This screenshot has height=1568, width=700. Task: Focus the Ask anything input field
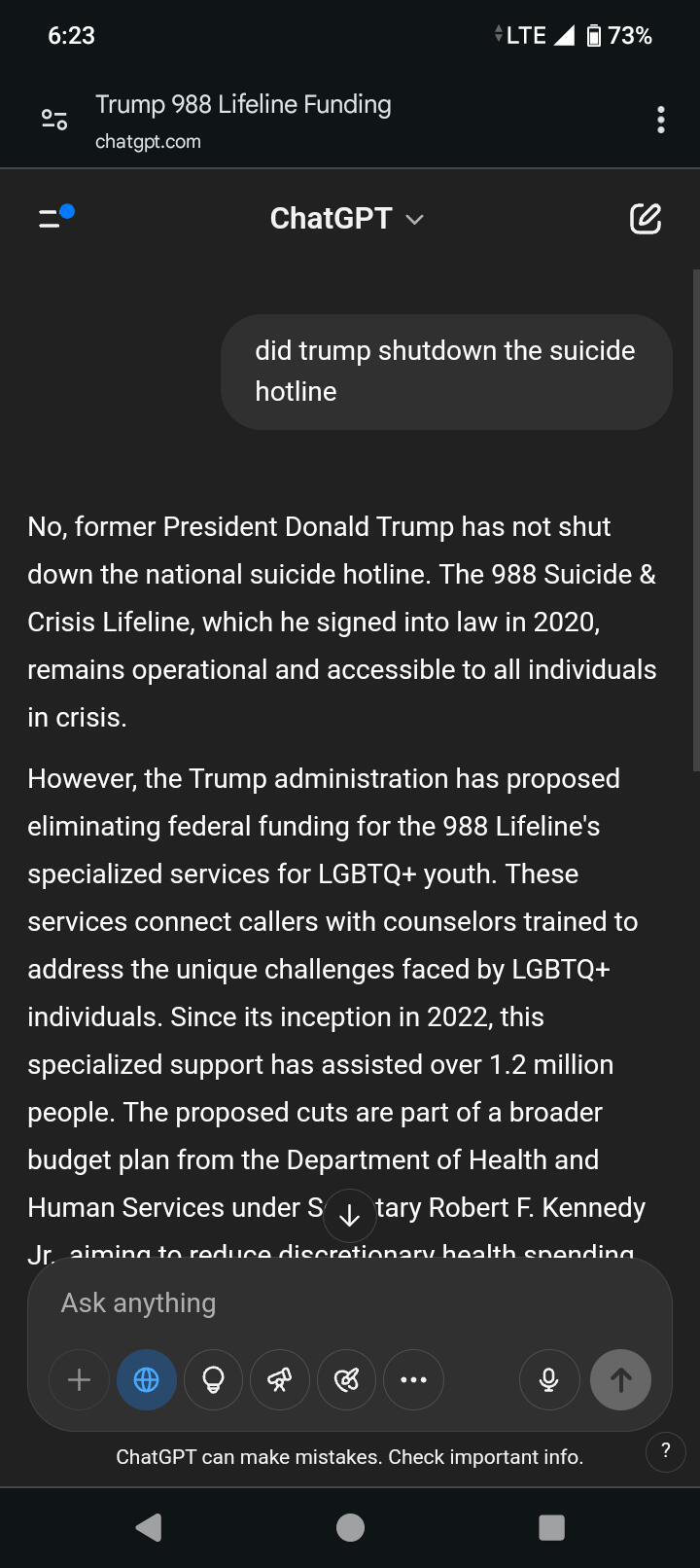(x=350, y=1302)
